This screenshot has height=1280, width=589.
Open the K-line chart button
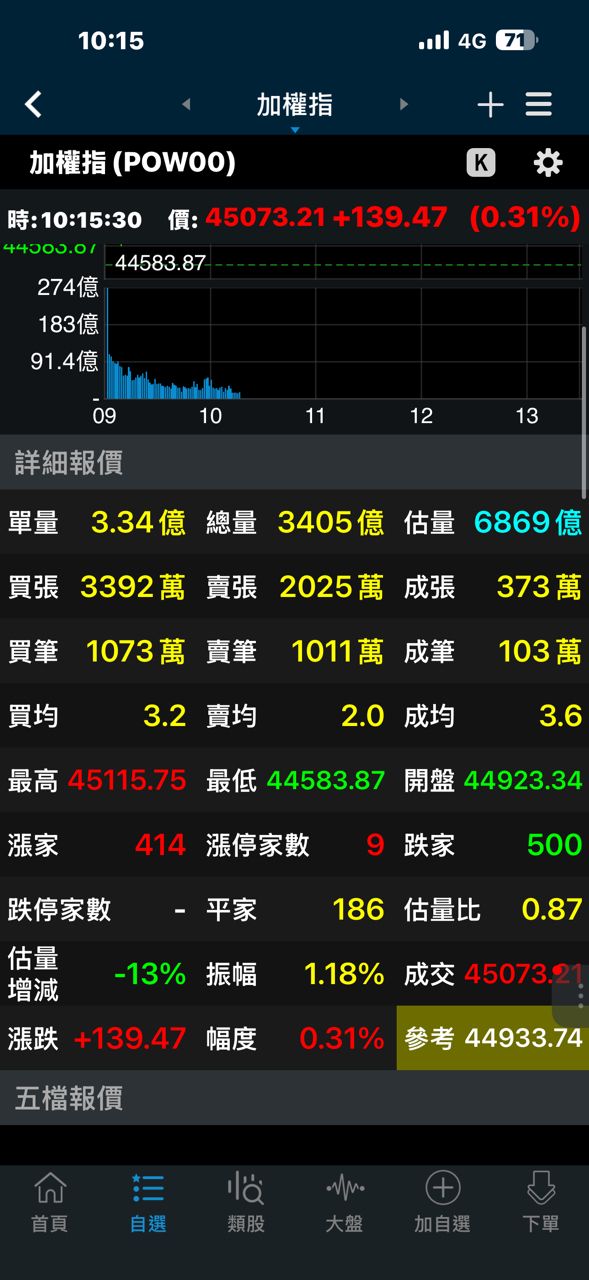(481, 163)
